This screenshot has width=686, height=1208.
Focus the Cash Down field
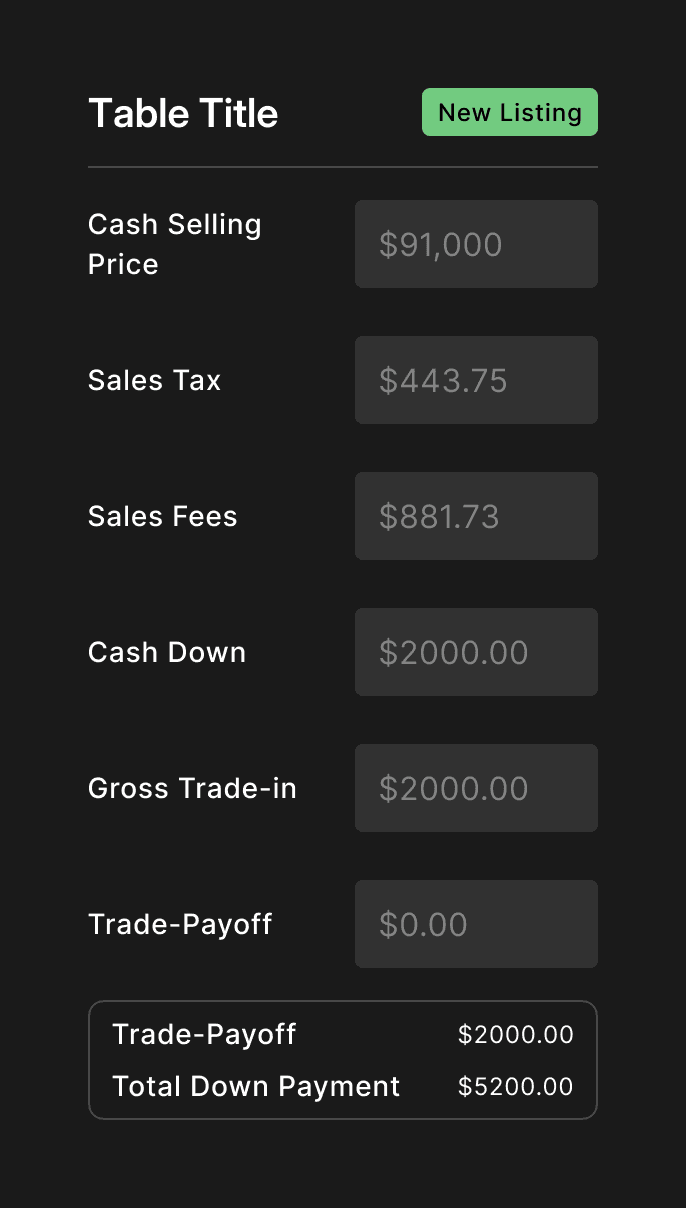tap(476, 652)
